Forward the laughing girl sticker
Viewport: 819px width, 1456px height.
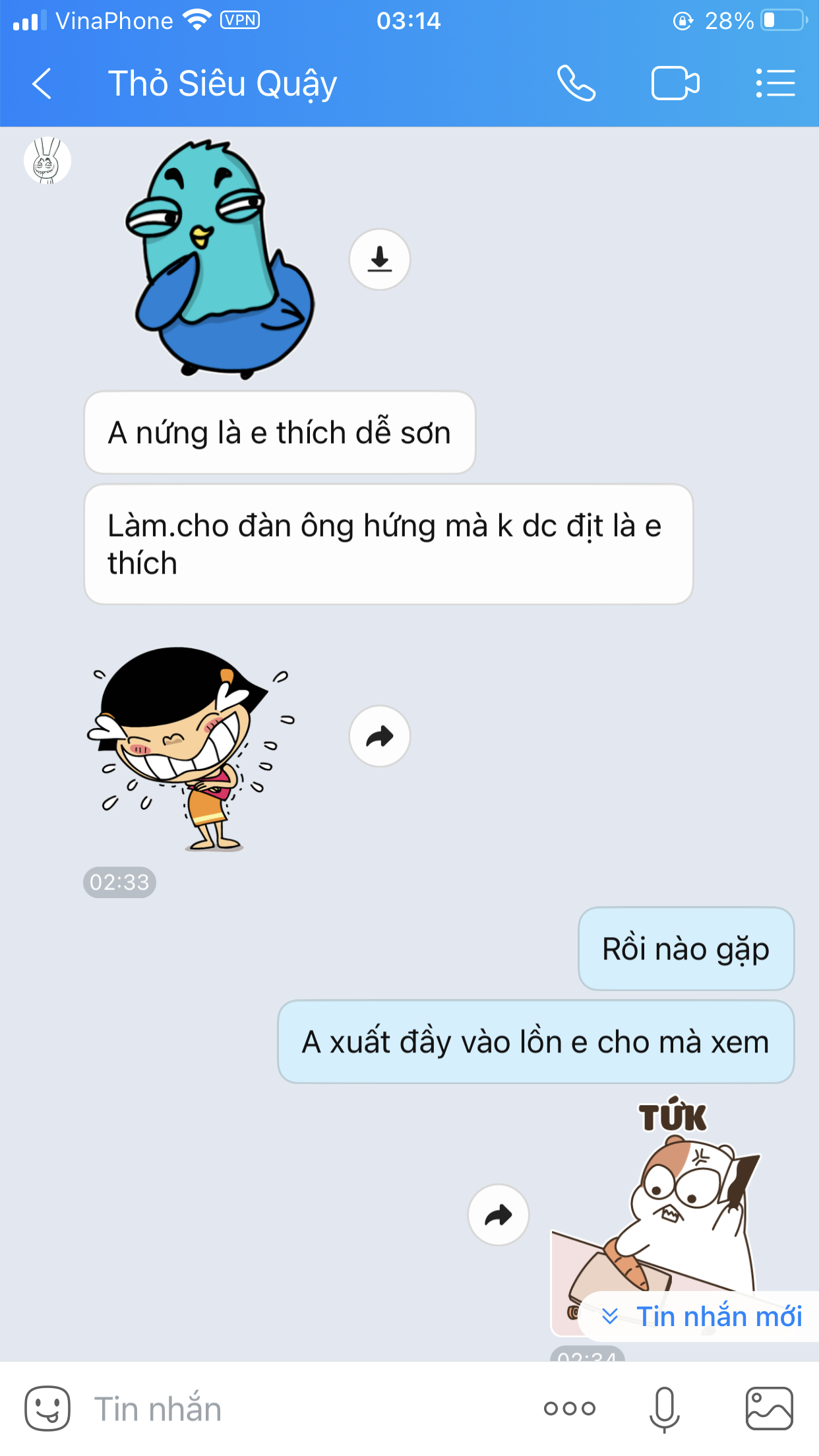(x=380, y=736)
